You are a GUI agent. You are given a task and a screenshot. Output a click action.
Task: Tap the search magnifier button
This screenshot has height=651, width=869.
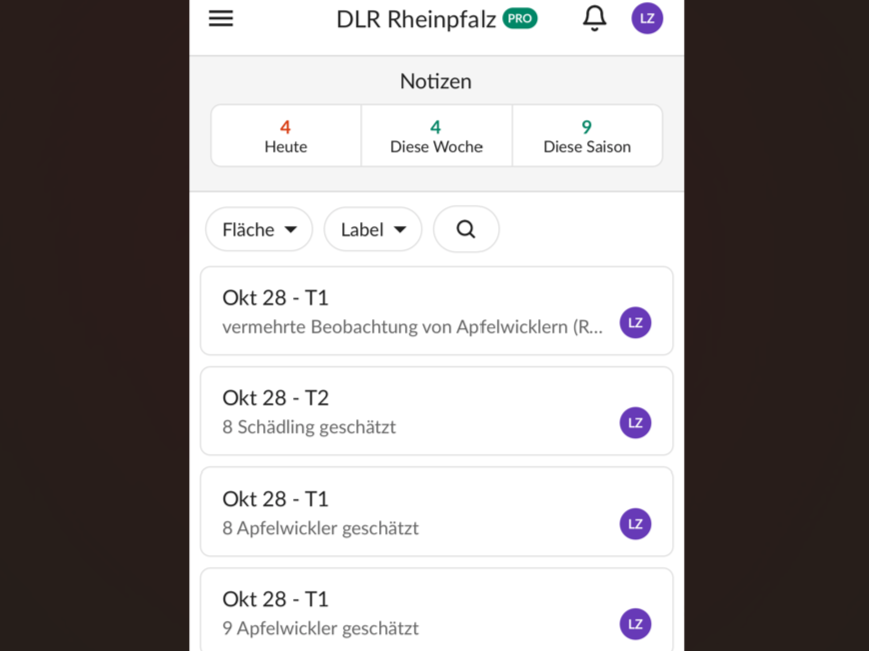tap(466, 229)
